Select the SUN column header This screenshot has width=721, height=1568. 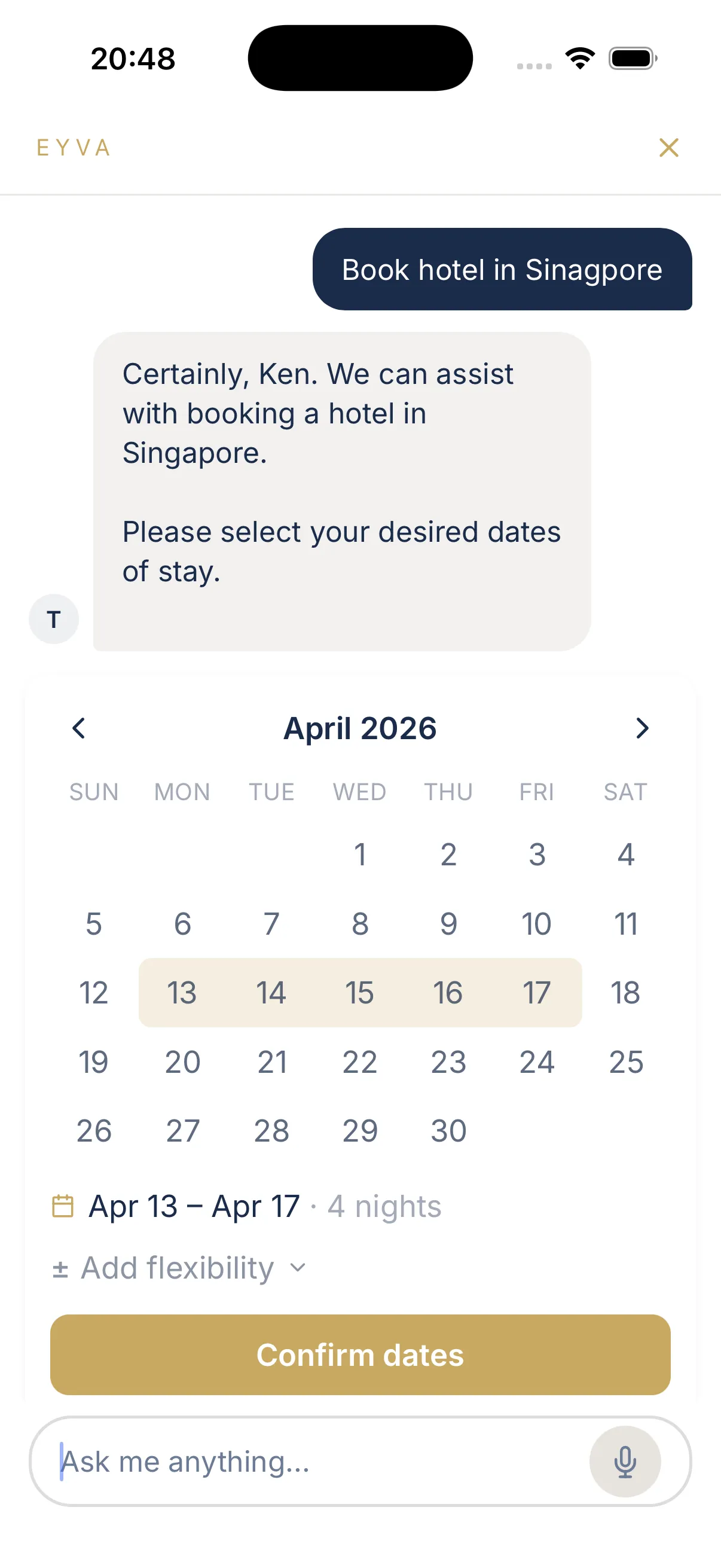(94, 791)
